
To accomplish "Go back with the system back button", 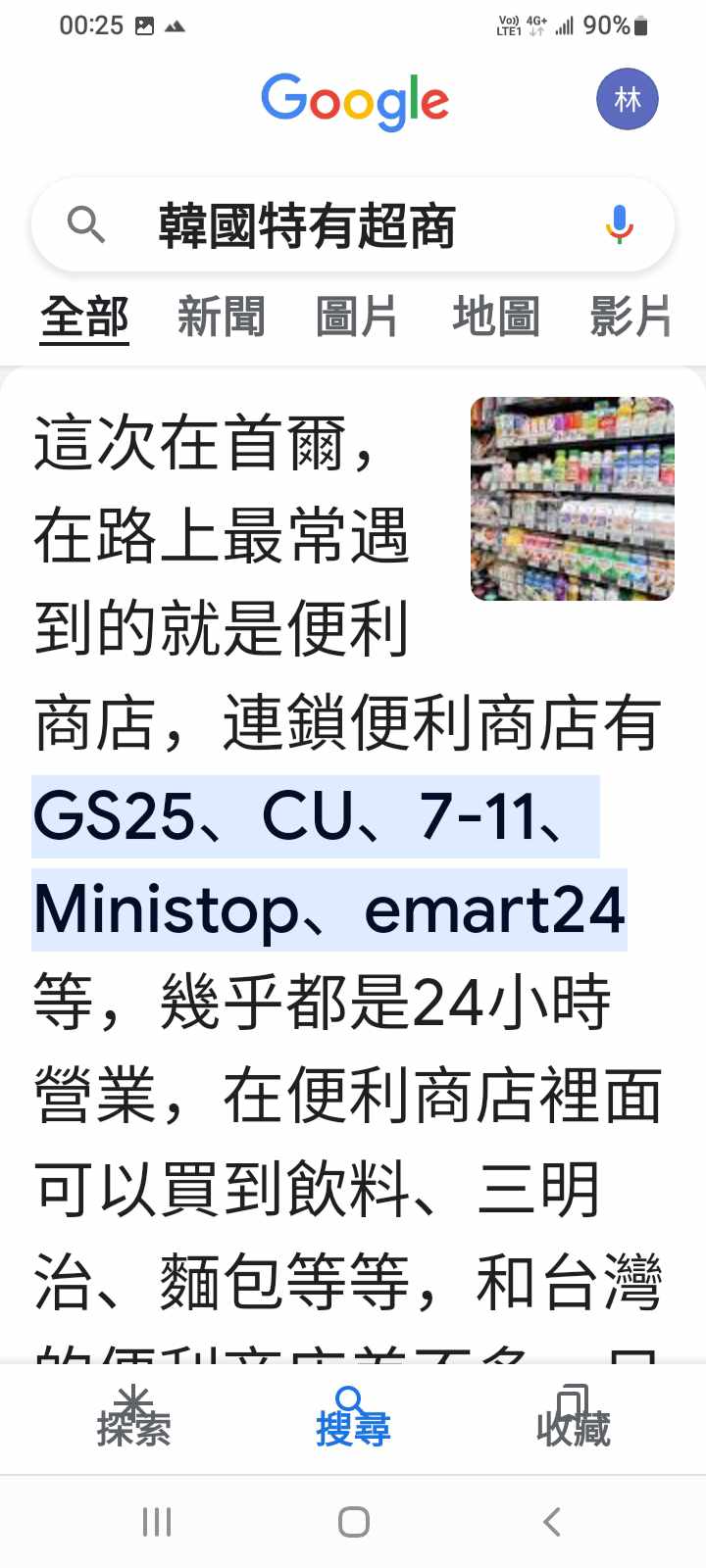I will pos(552,1522).
